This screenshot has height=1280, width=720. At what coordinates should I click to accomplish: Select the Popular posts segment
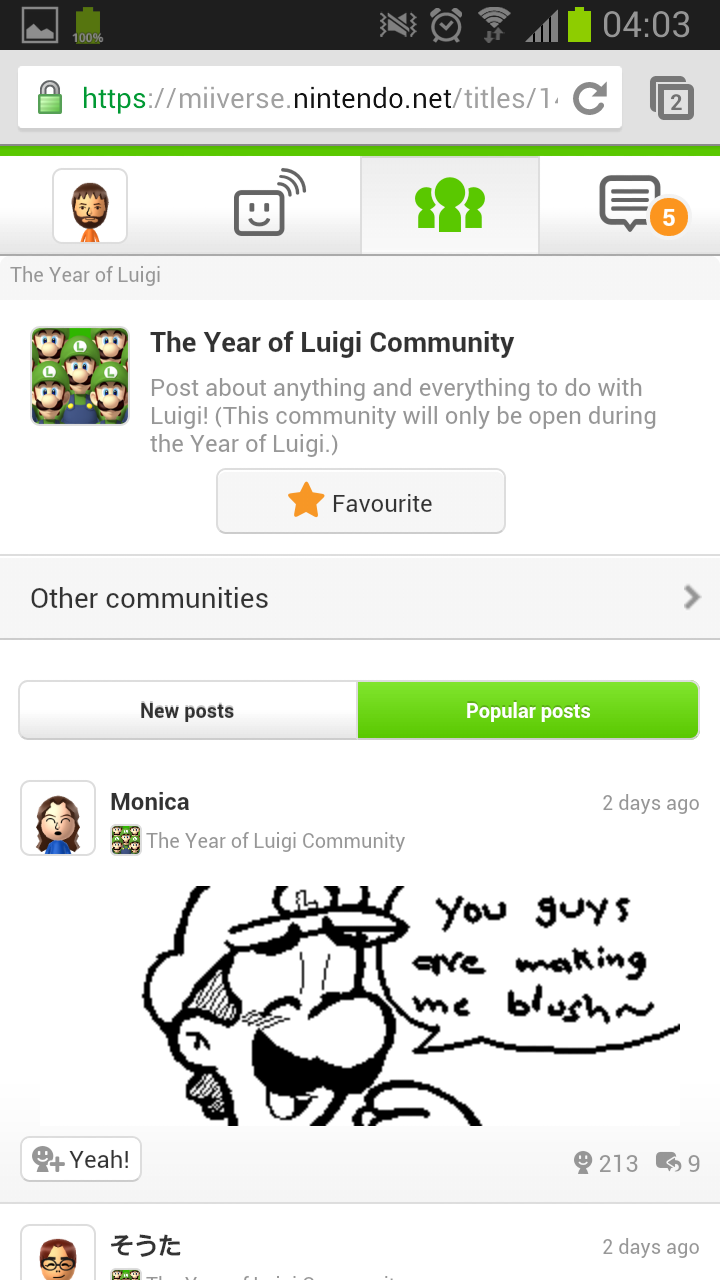tap(528, 711)
